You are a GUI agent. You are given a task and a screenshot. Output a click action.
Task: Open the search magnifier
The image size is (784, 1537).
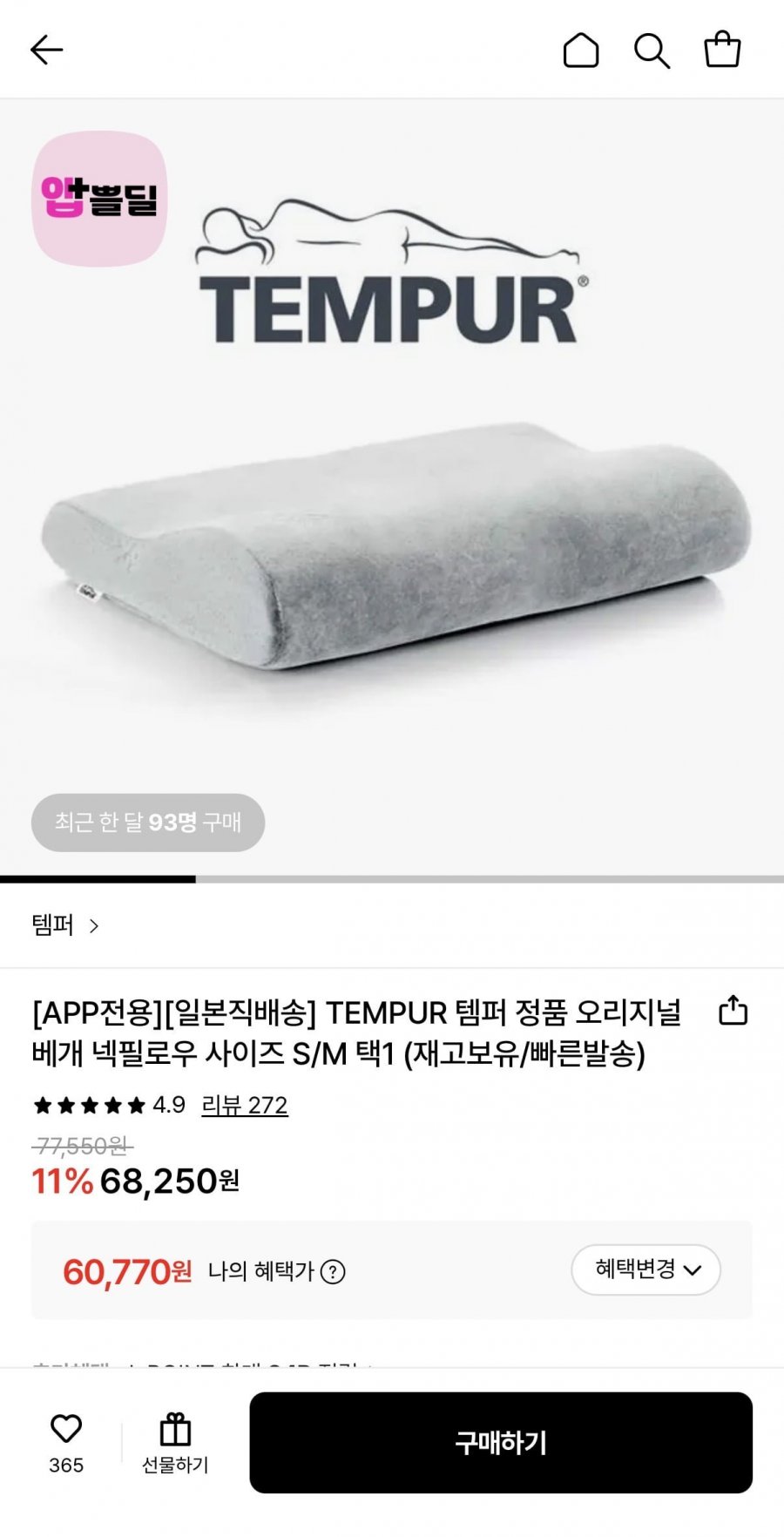click(651, 51)
